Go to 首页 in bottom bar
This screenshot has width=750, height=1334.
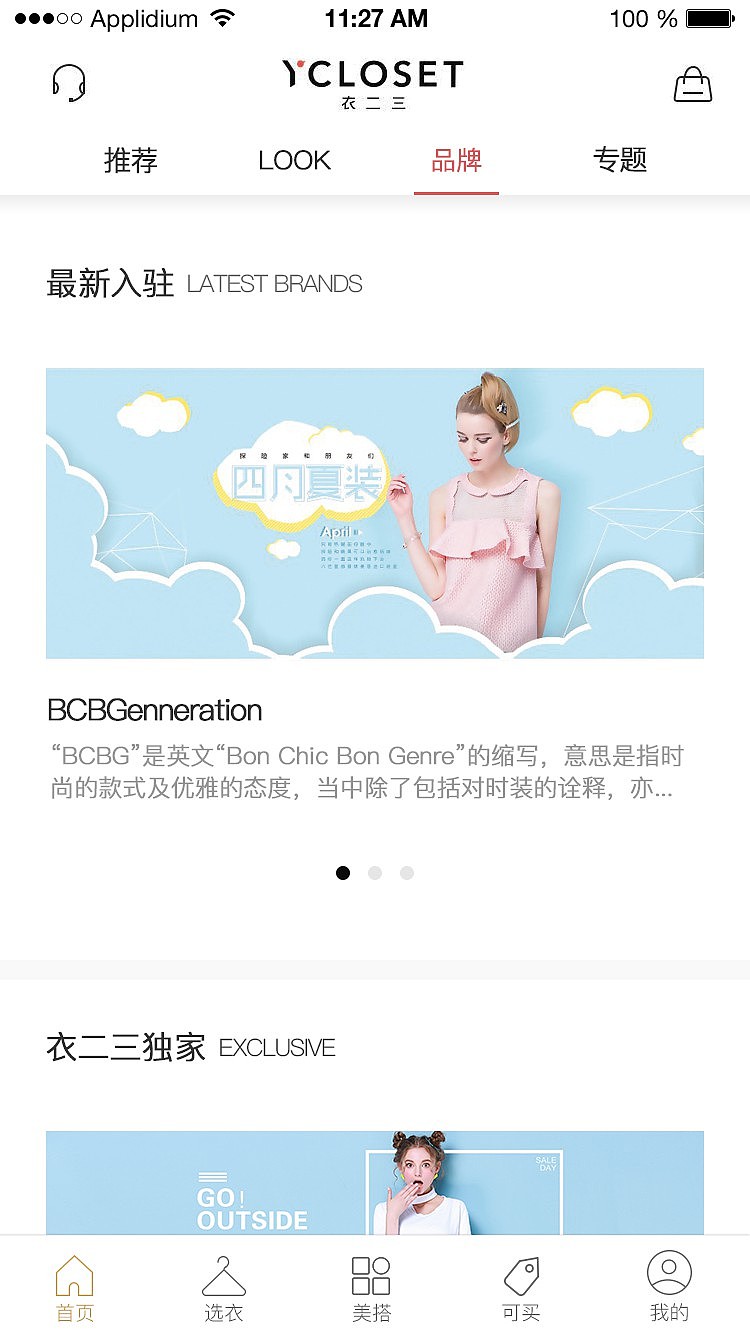coord(75,1288)
